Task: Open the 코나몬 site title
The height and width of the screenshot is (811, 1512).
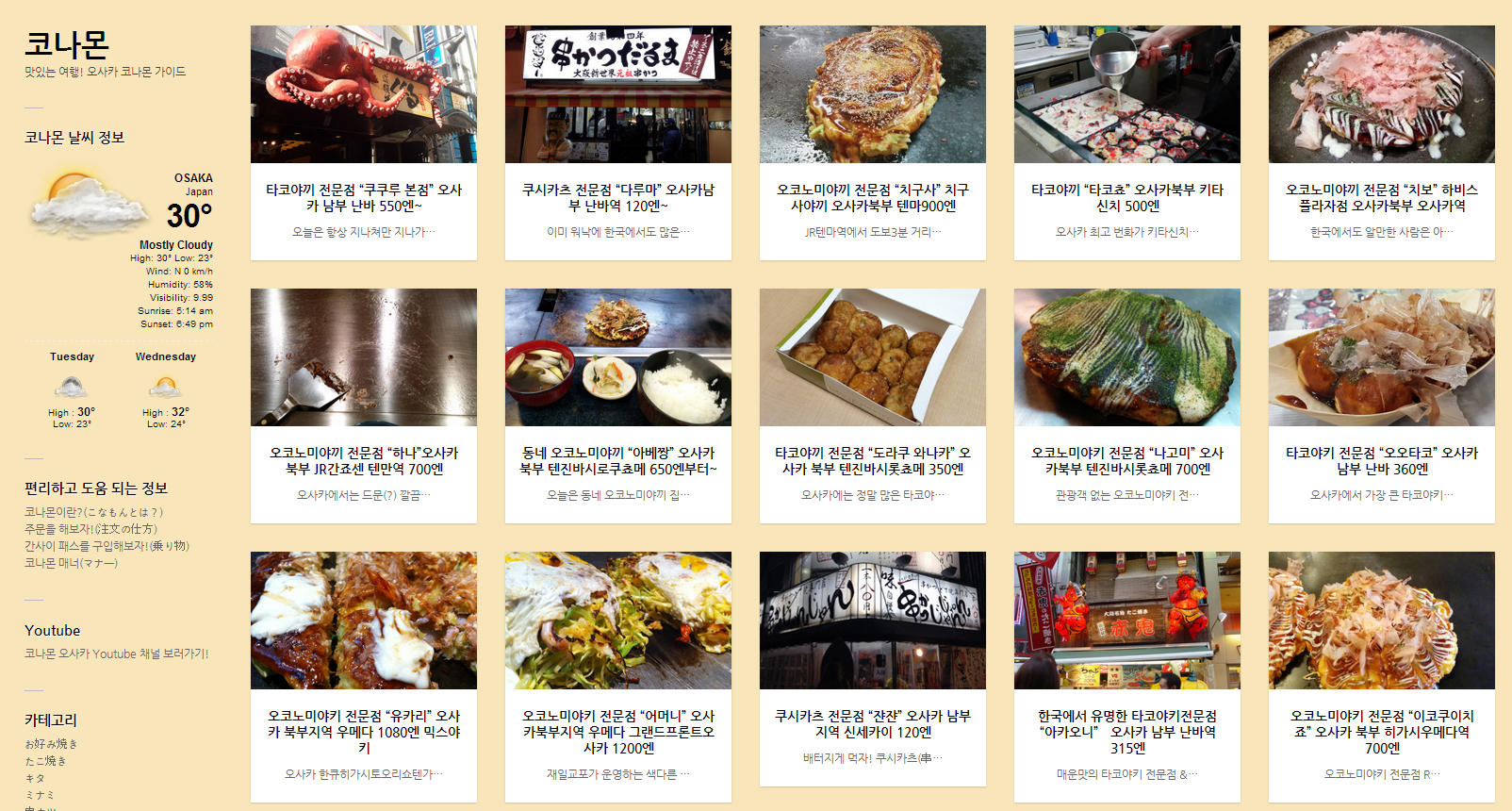Action: tap(67, 43)
